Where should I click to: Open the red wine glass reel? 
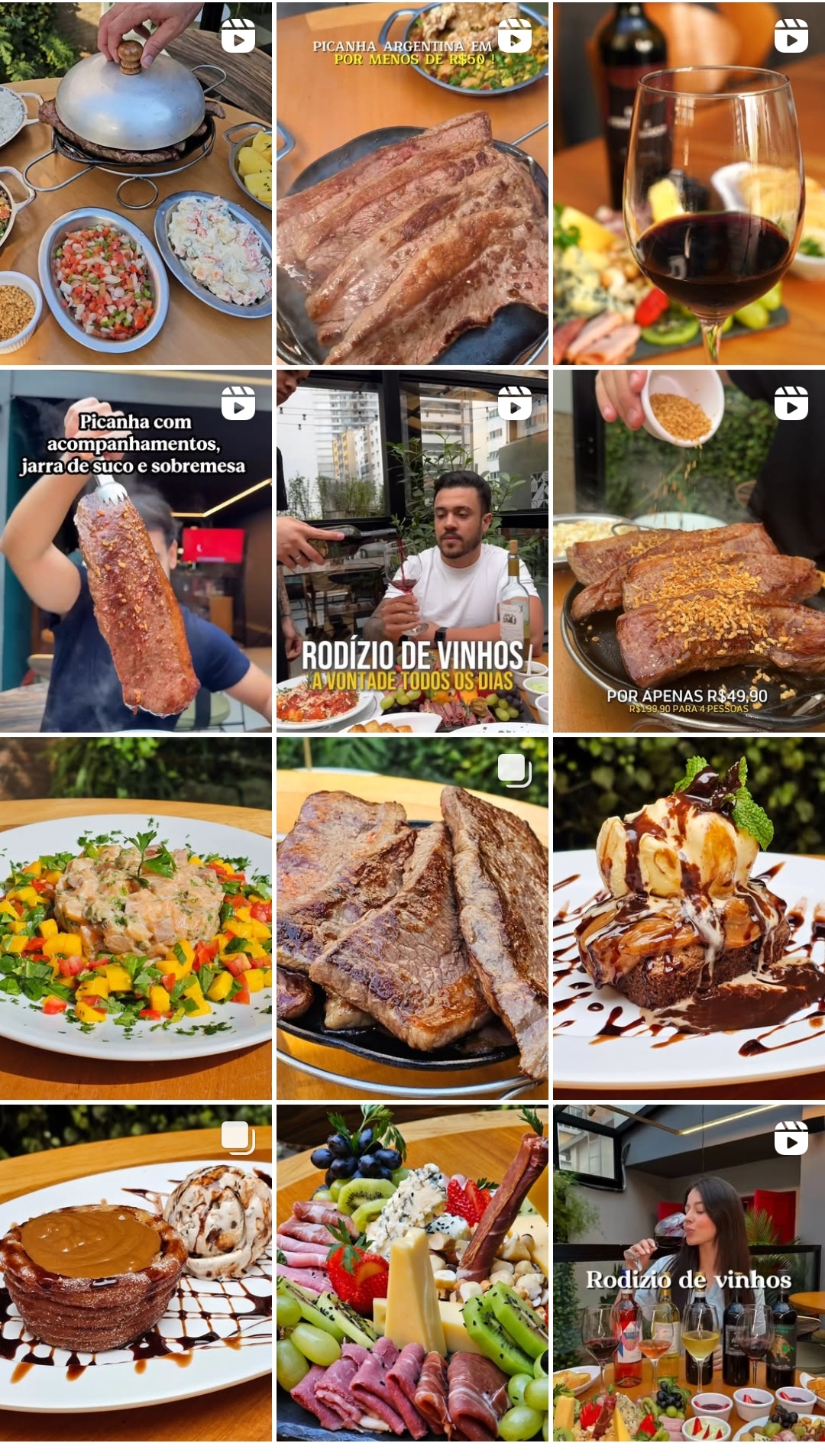(x=688, y=183)
